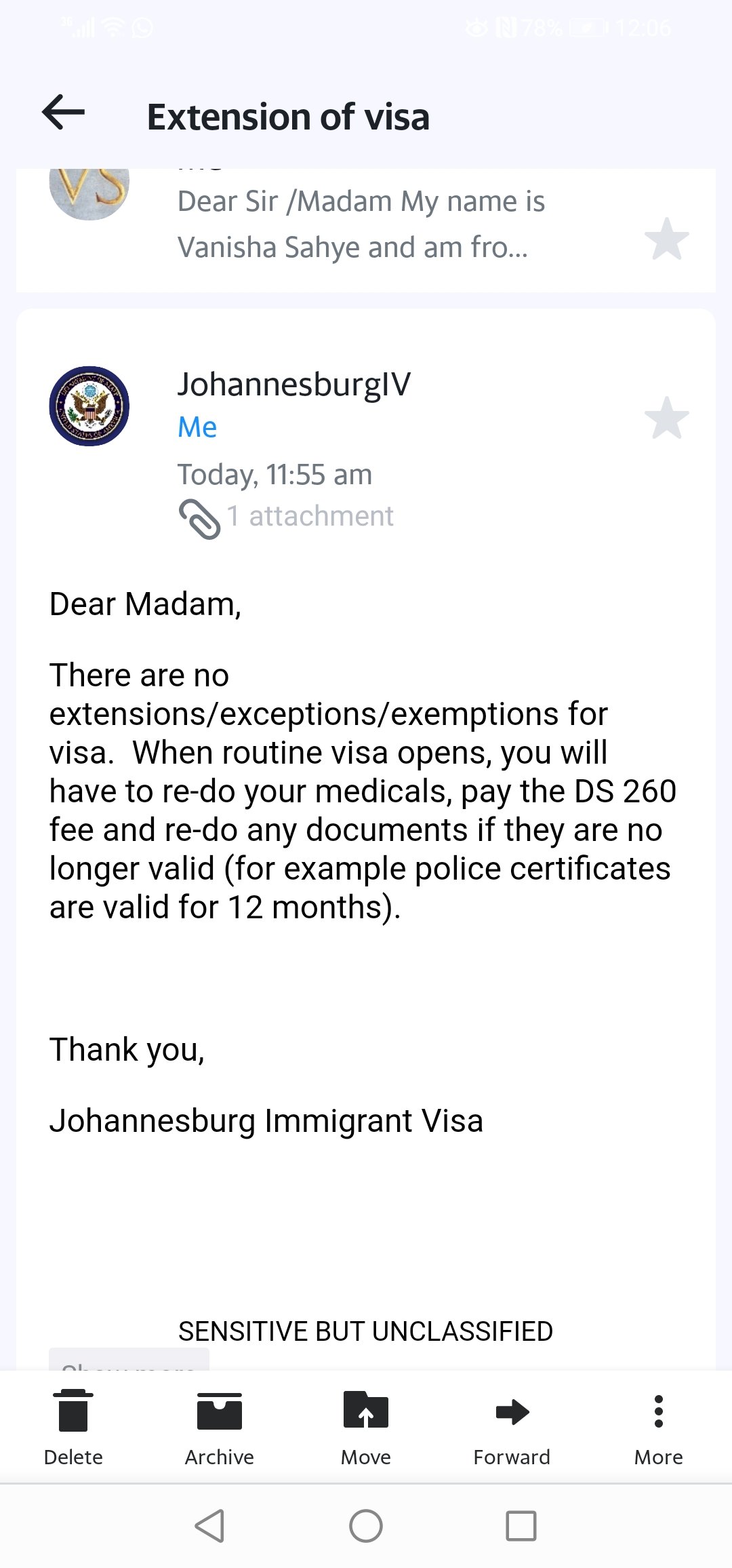Tap the "Me" recipient label
The height and width of the screenshot is (1568, 732).
coord(197,427)
